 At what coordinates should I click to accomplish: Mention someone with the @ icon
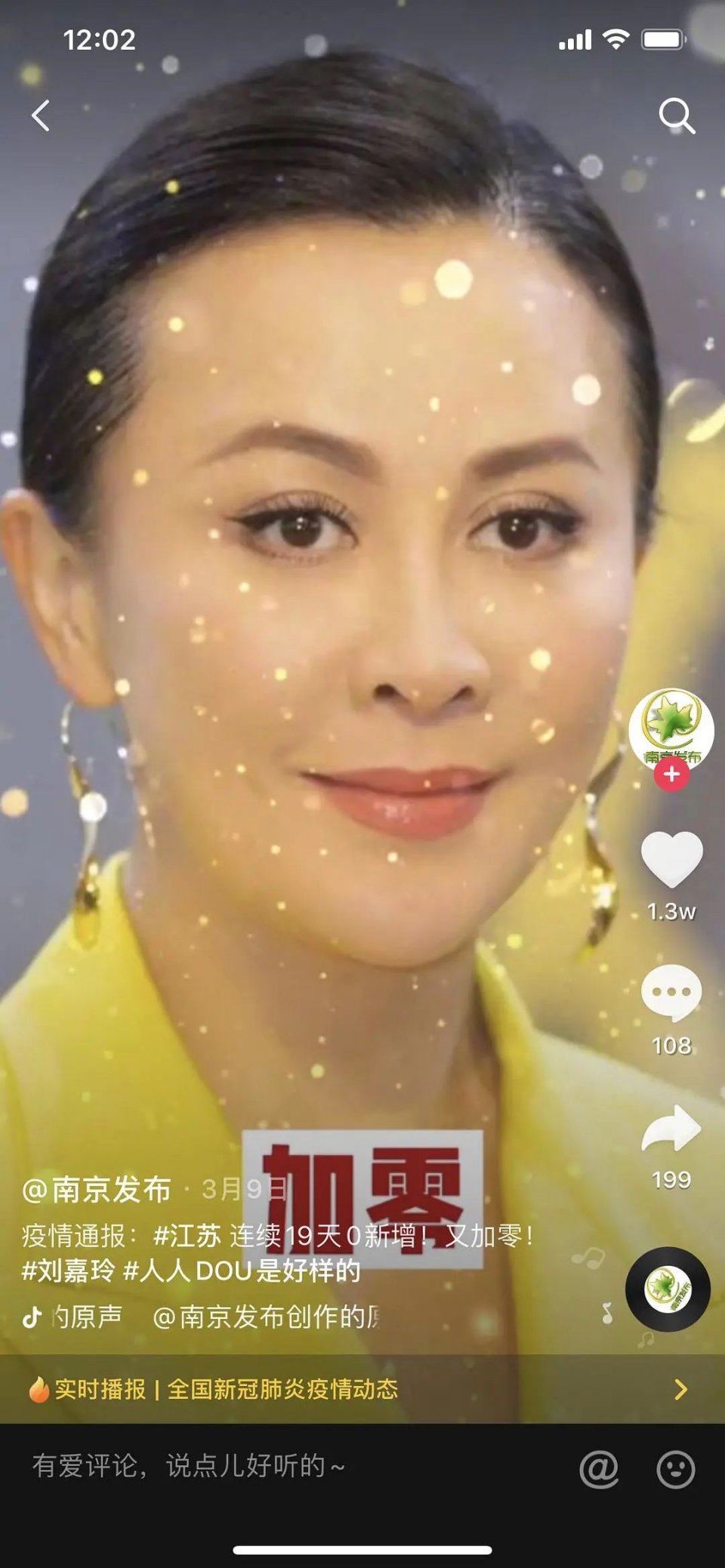click(599, 1469)
